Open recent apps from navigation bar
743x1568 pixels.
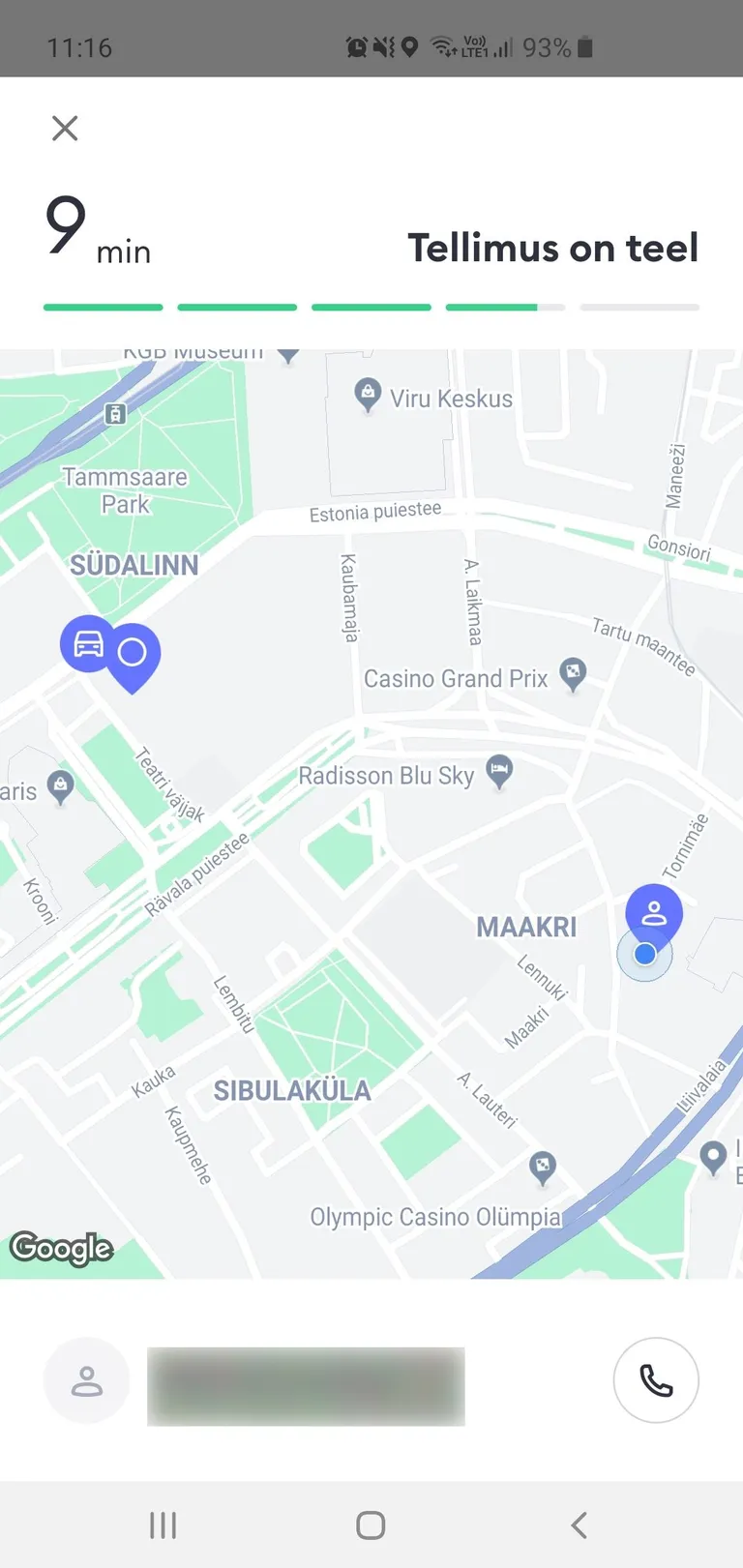(x=163, y=1525)
